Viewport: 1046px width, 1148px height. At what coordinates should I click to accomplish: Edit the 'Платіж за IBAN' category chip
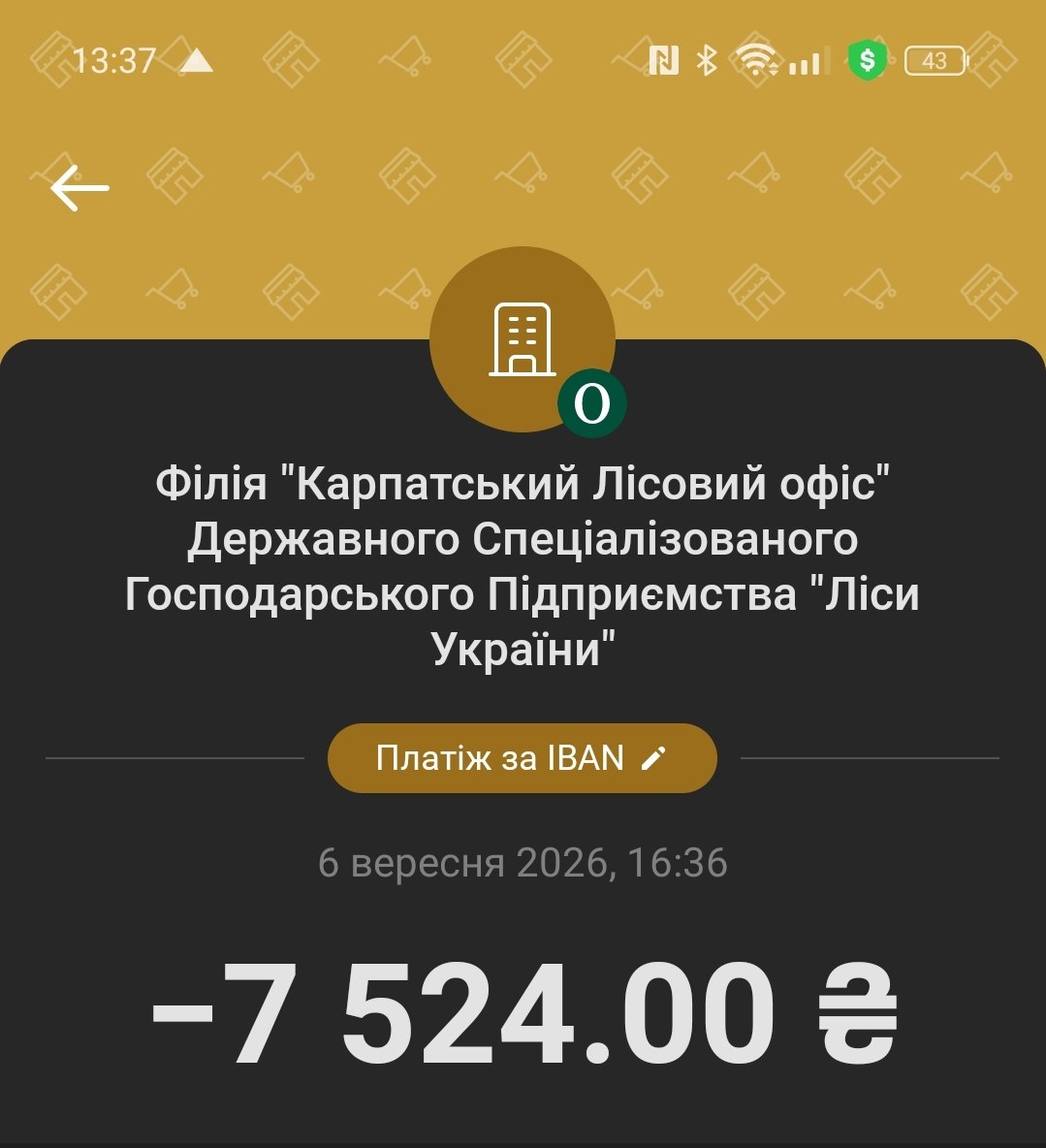tap(522, 758)
